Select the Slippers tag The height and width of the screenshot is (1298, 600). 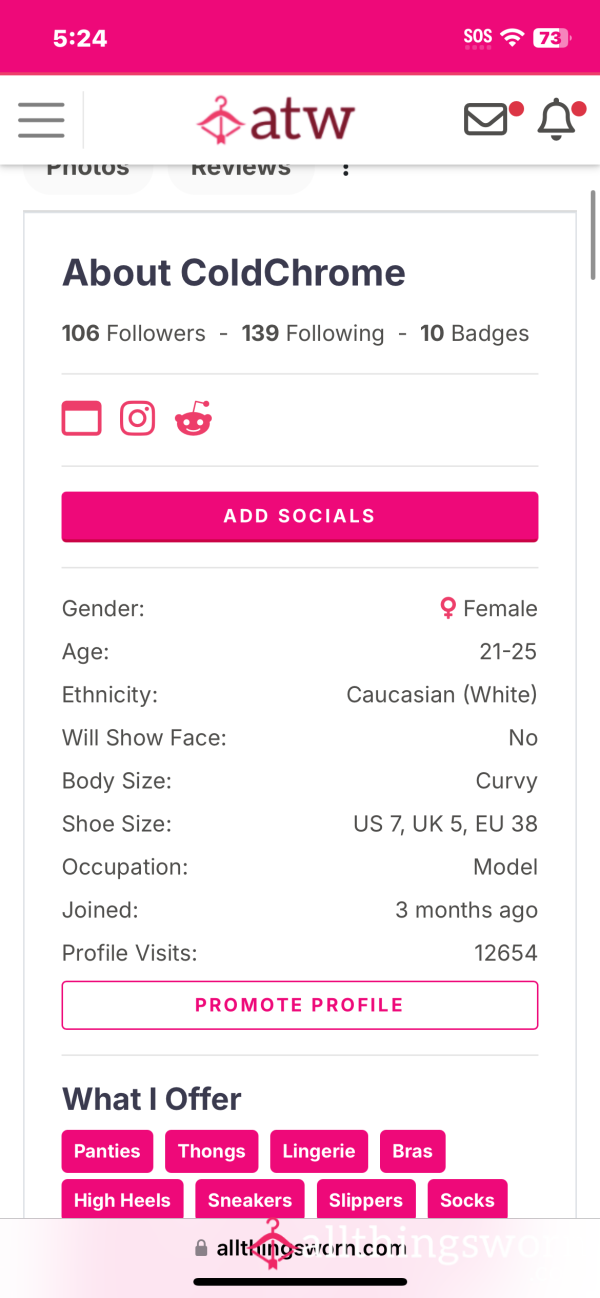point(366,1200)
